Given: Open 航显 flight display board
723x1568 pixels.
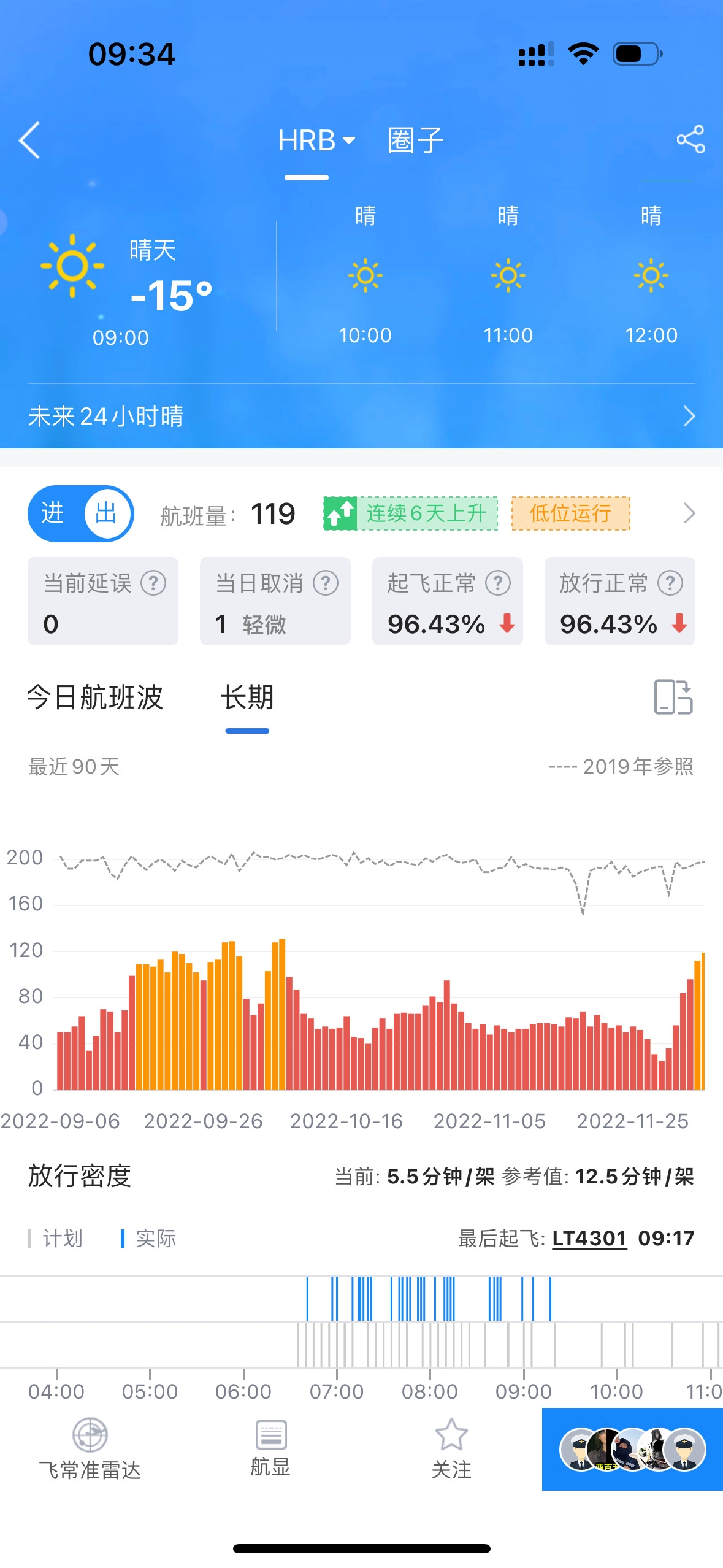Looking at the screenshot, I should (270, 1449).
